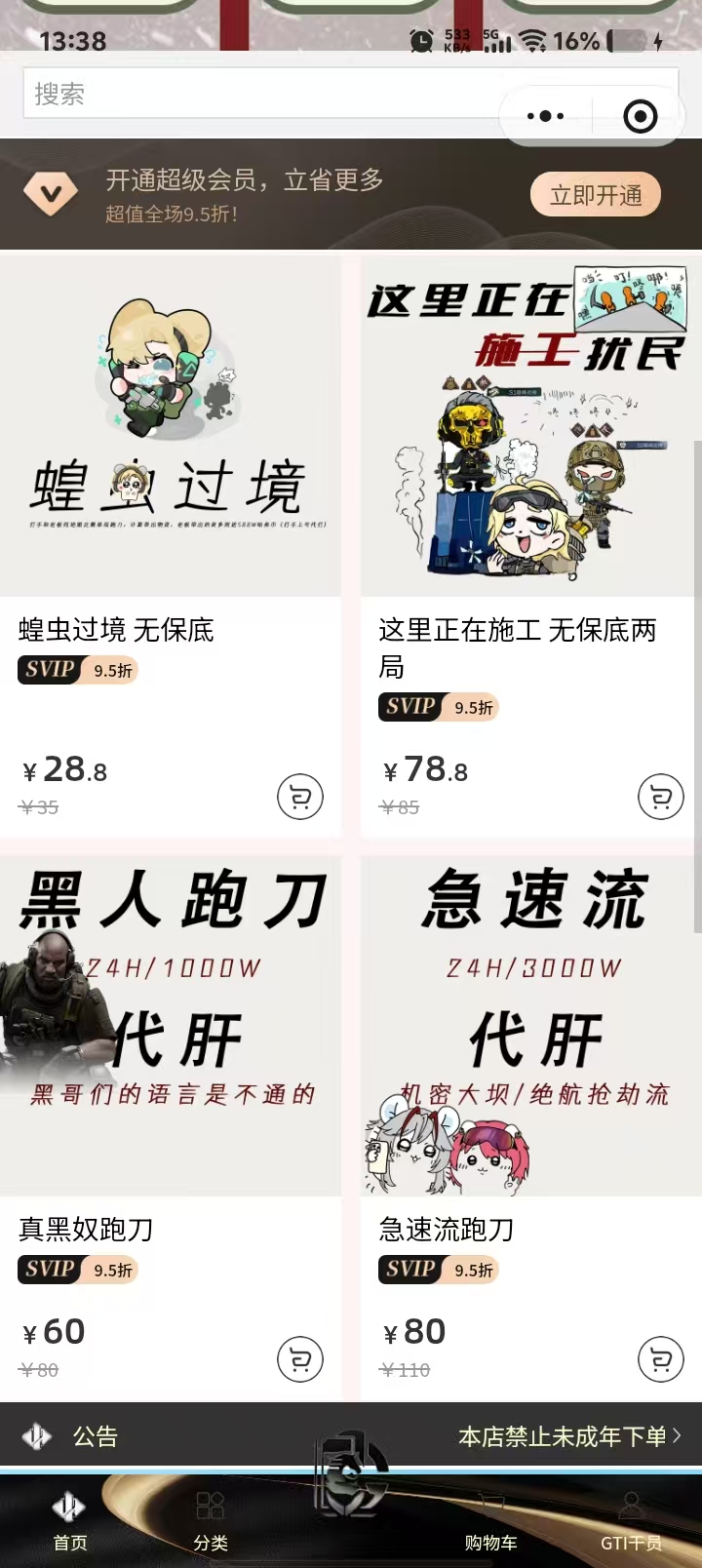
Task: Add 真黑奴跑刀 to the cart
Action: [x=300, y=1359]
